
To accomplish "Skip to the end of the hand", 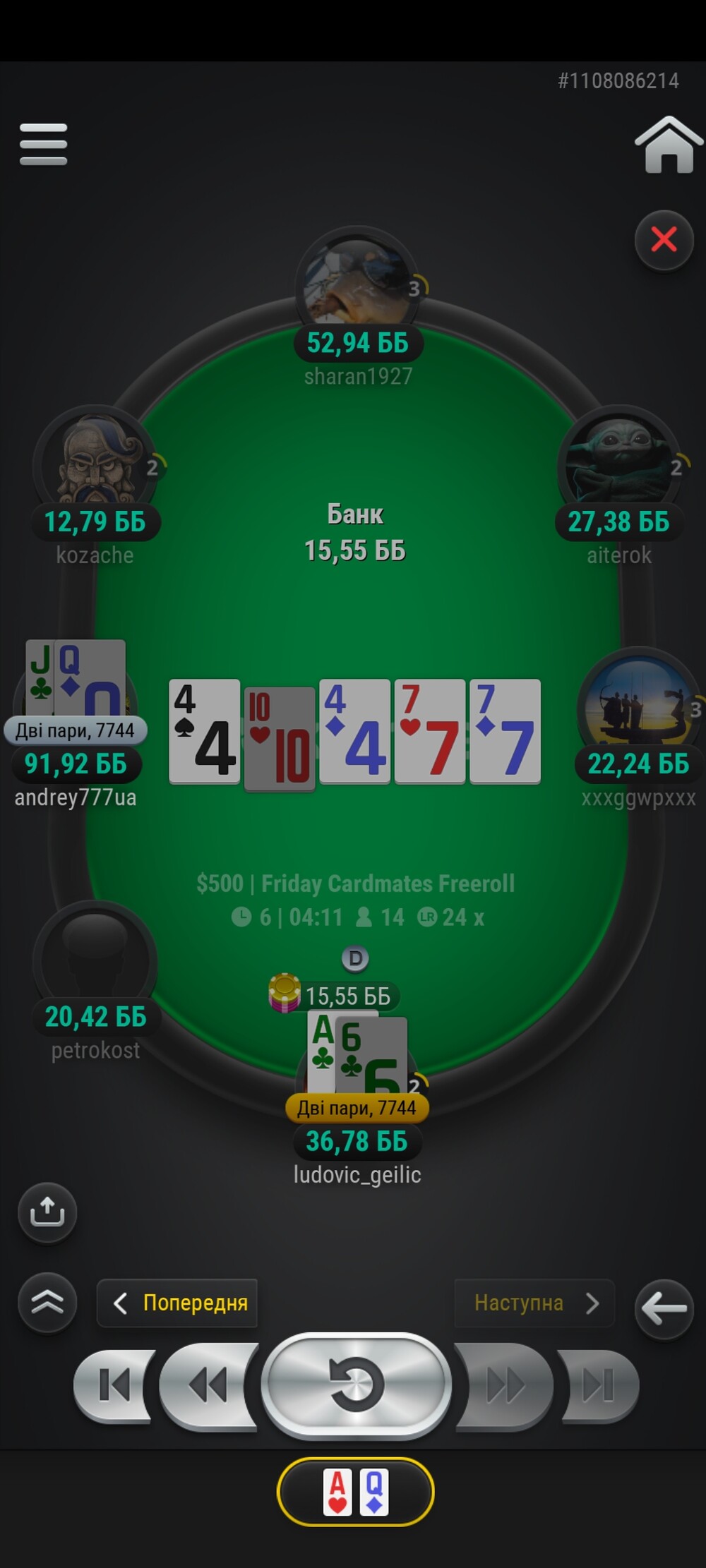I will pos(599,1385).
